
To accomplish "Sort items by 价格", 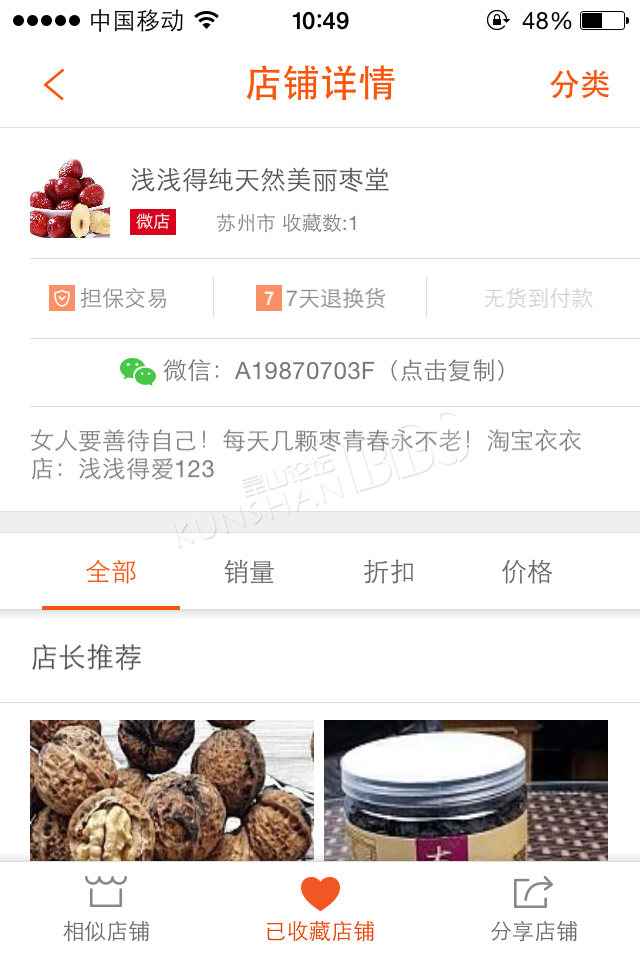I will (527, 572).
